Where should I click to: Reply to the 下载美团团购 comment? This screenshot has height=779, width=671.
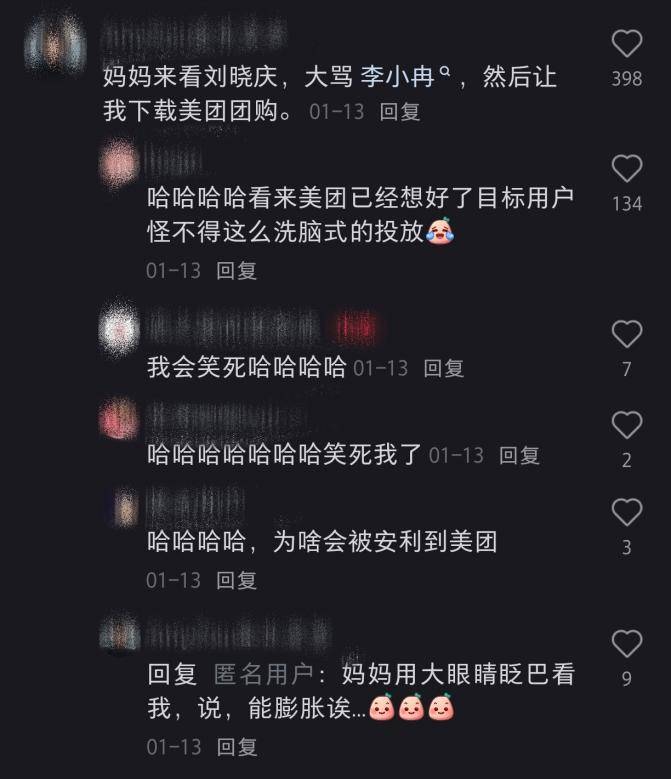point(400,112)
